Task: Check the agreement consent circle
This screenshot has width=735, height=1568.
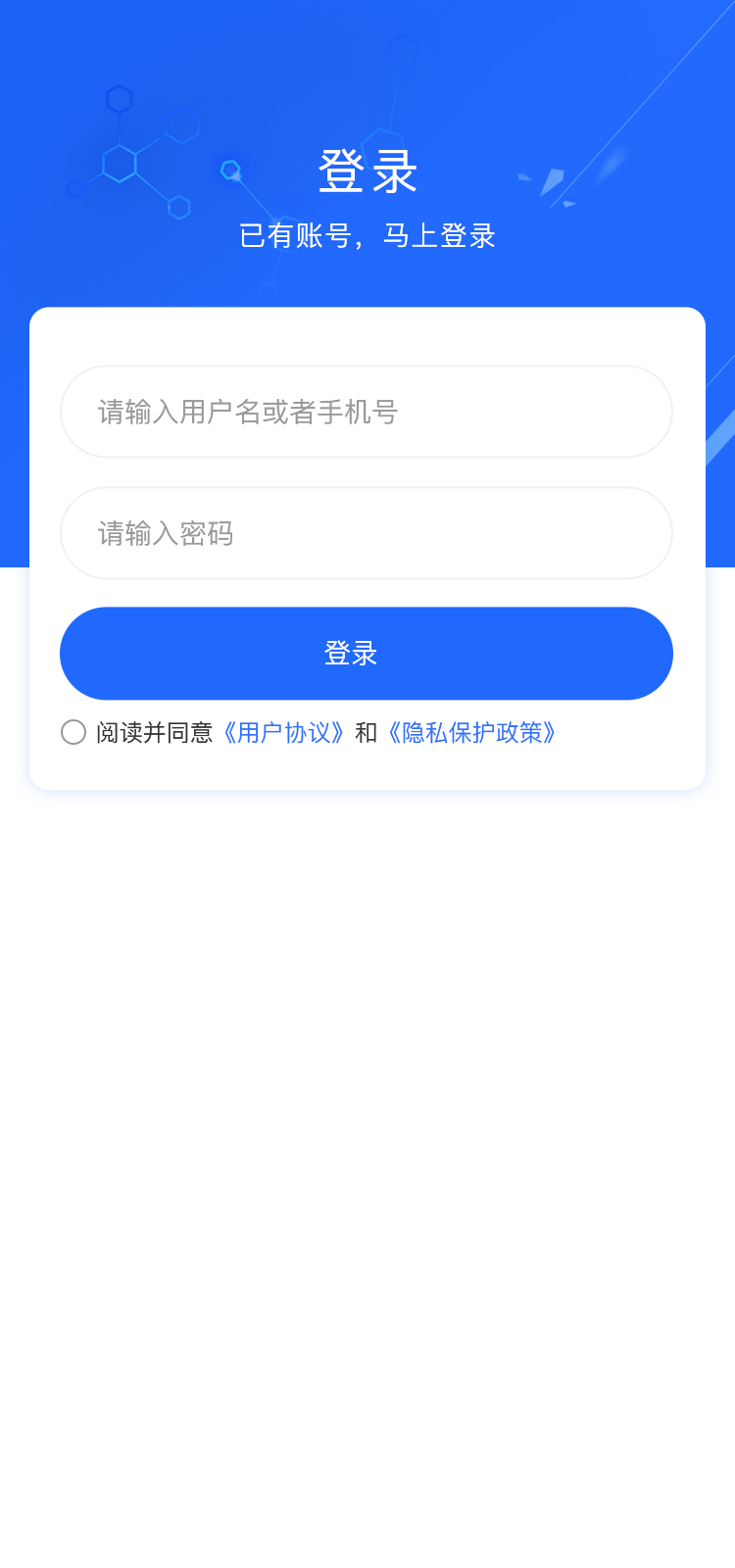Action: 73,732
